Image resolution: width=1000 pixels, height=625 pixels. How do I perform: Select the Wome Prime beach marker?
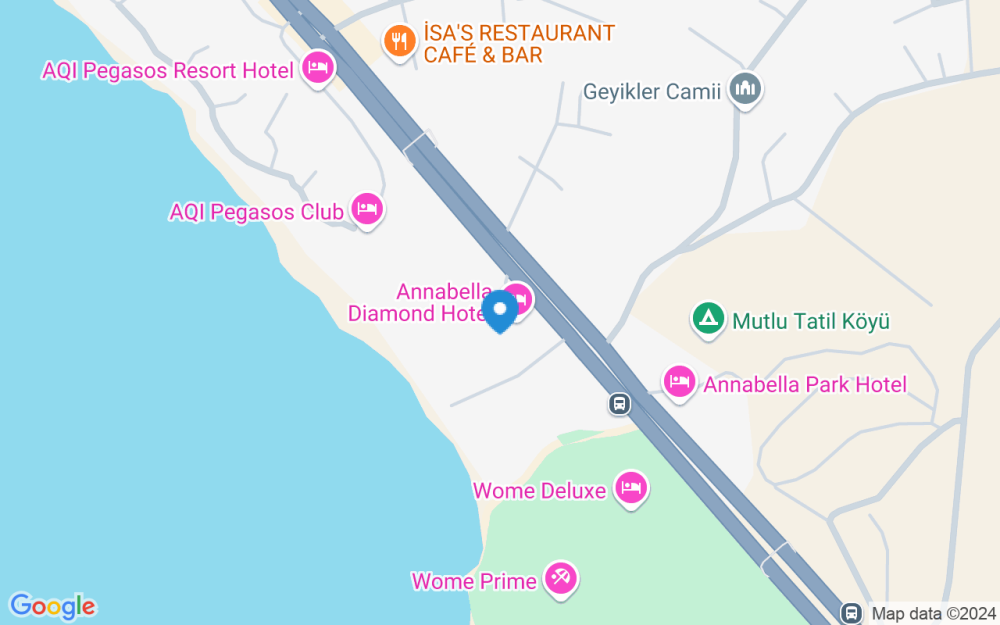[561, 578]
